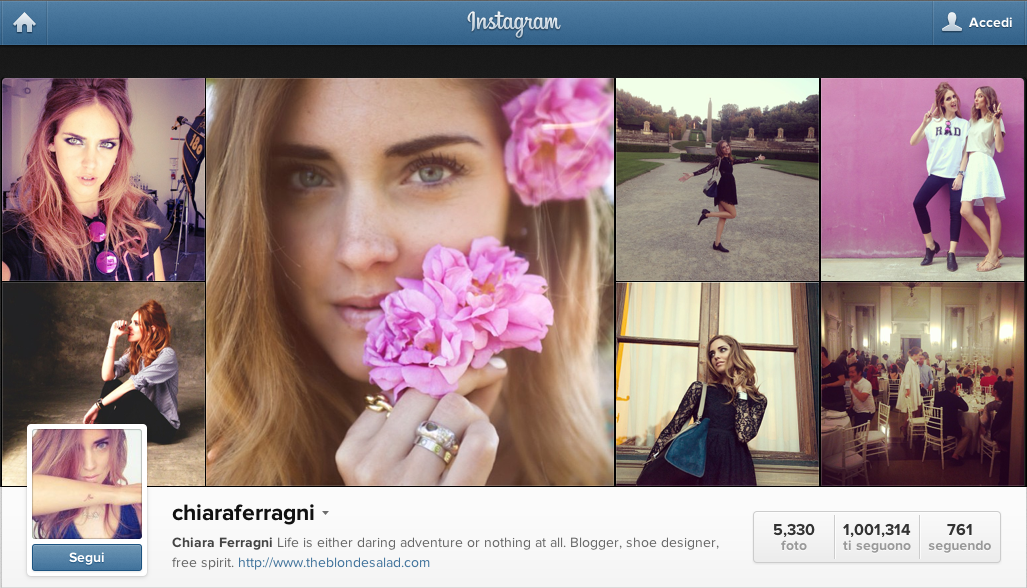Open the 1,001,314 ti seguono list
Viewport: 1027px width, 588px height.
click(x=876, y=537)
